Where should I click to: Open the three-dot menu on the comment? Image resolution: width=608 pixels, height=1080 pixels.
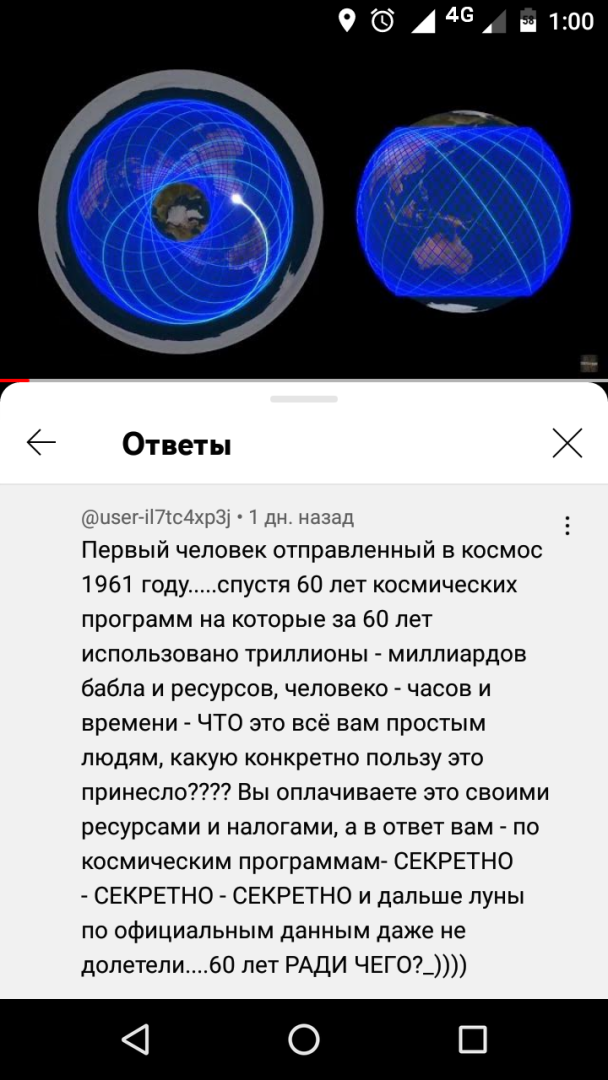567,526
